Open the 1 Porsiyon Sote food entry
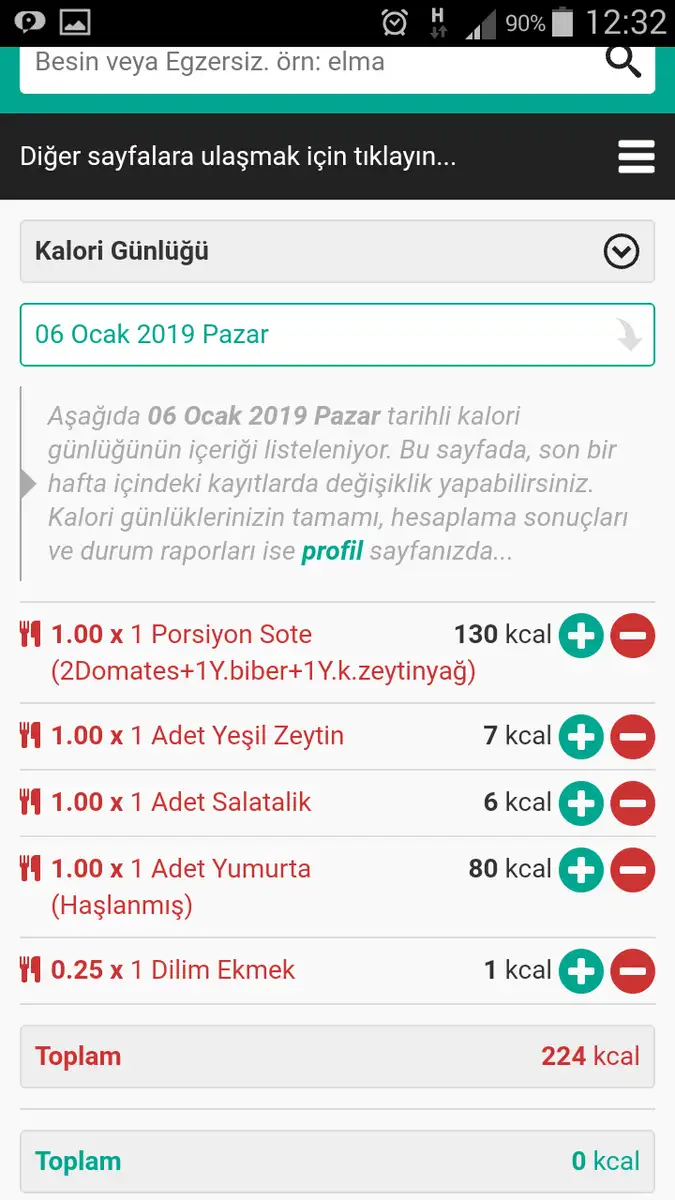The height and width of the screenshot is (1200, 675). coord(264,653)
